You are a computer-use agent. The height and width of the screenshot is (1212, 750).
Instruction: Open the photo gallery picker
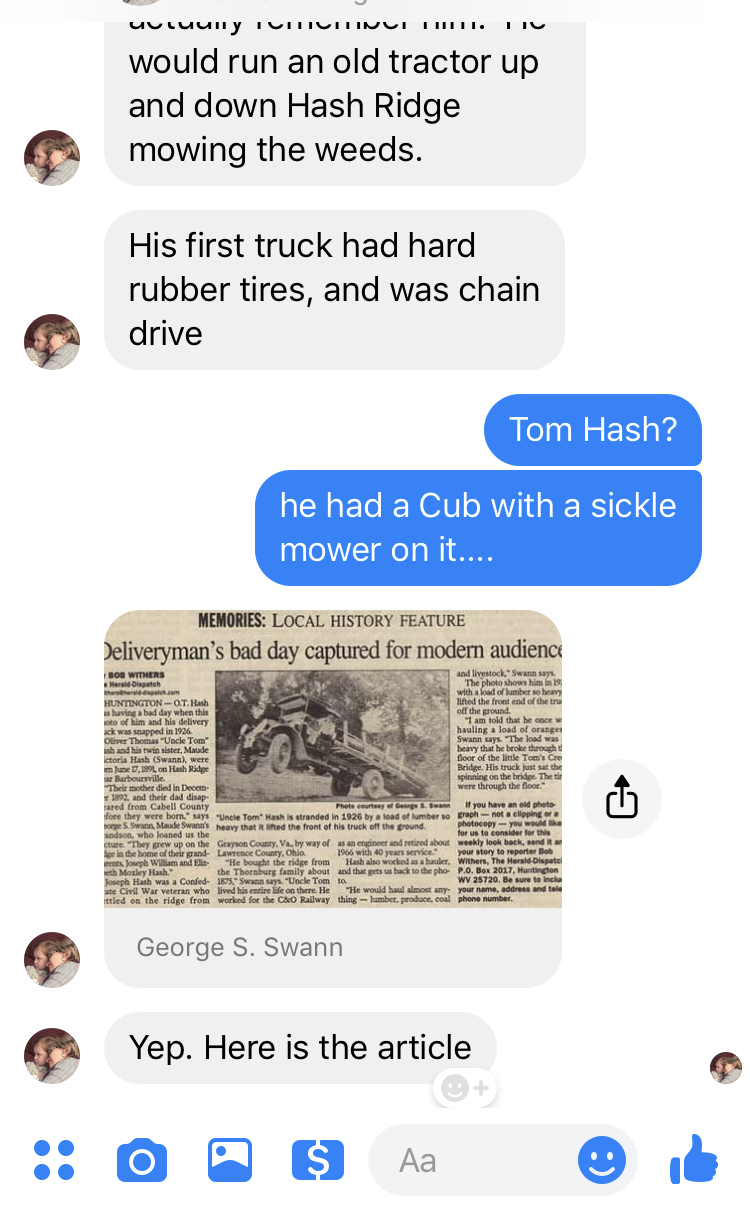230,1160
